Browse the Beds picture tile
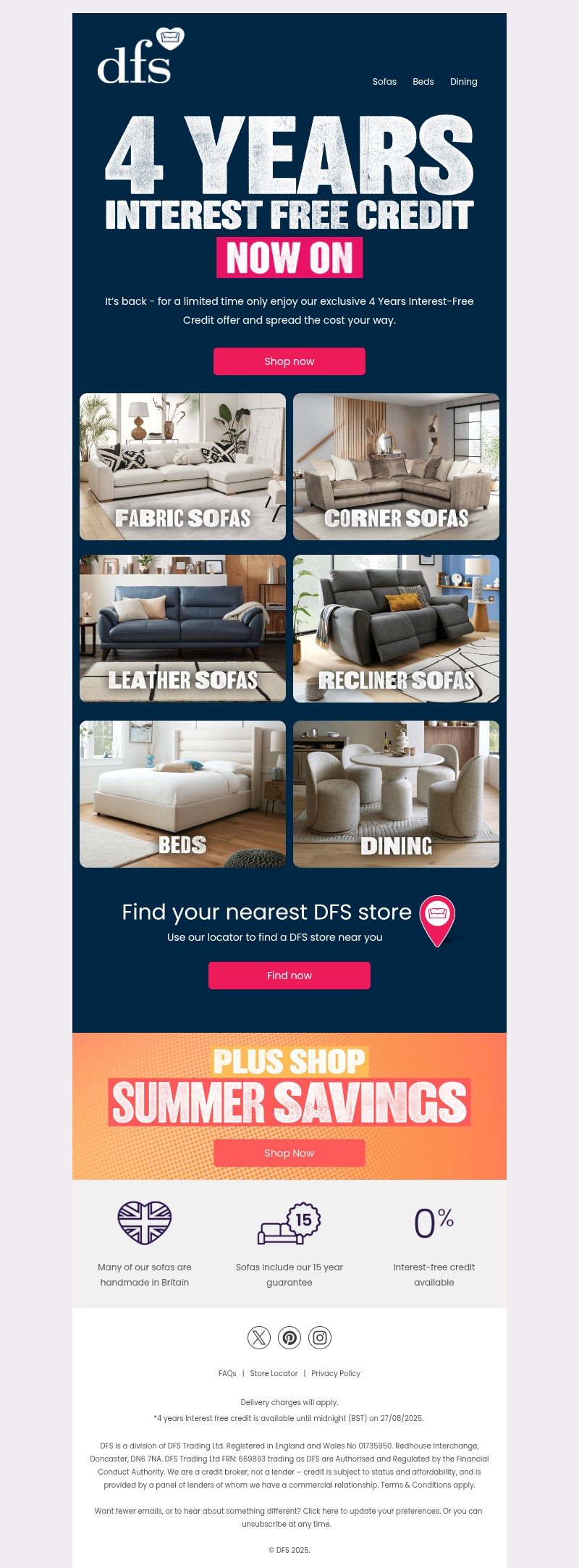Image resolution: width=579 pixels, height=1568 pixels. coord(182,794)
